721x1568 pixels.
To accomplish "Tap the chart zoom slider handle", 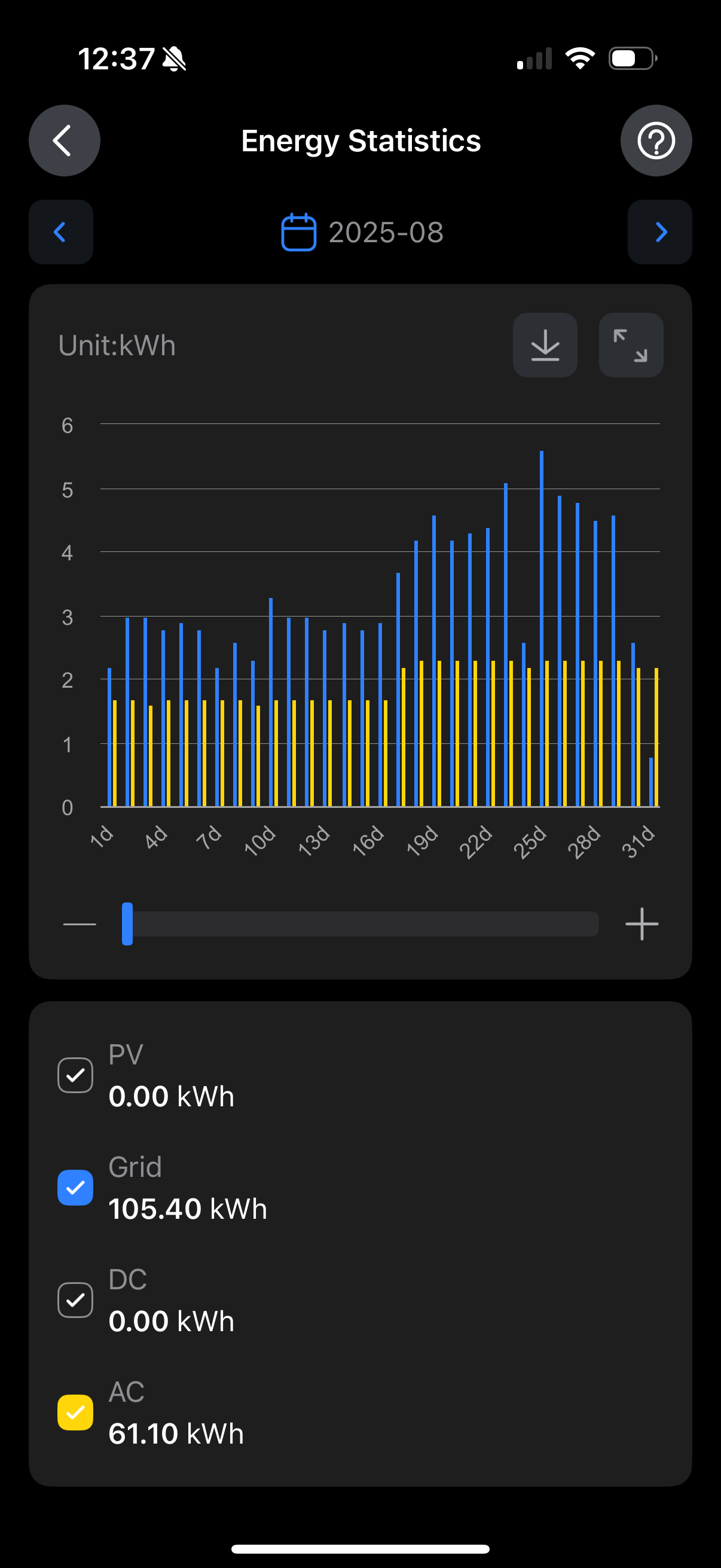I will pyautogui.click(x=127, y=924).
